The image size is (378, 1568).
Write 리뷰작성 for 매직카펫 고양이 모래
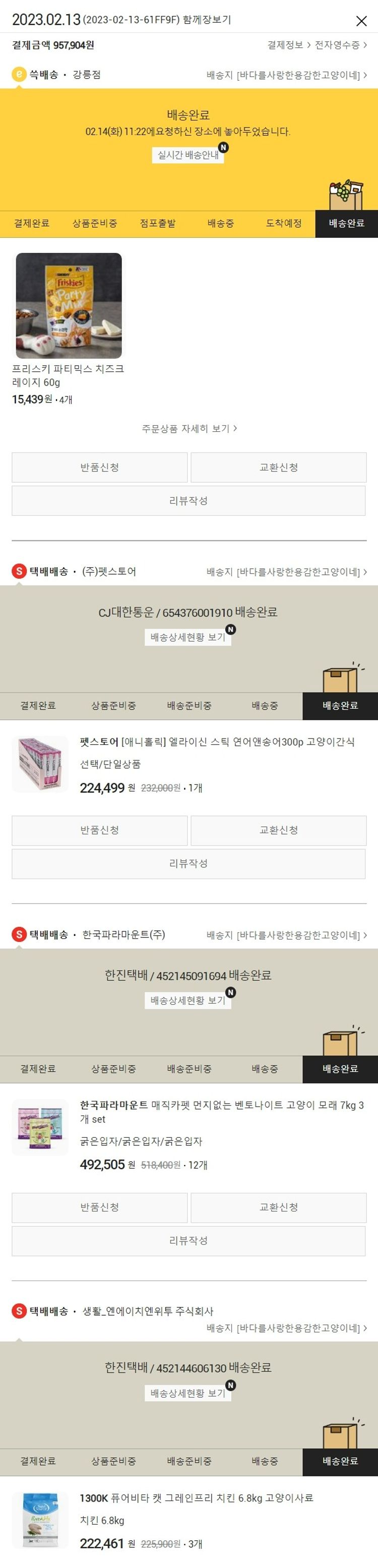point(188,1240)
